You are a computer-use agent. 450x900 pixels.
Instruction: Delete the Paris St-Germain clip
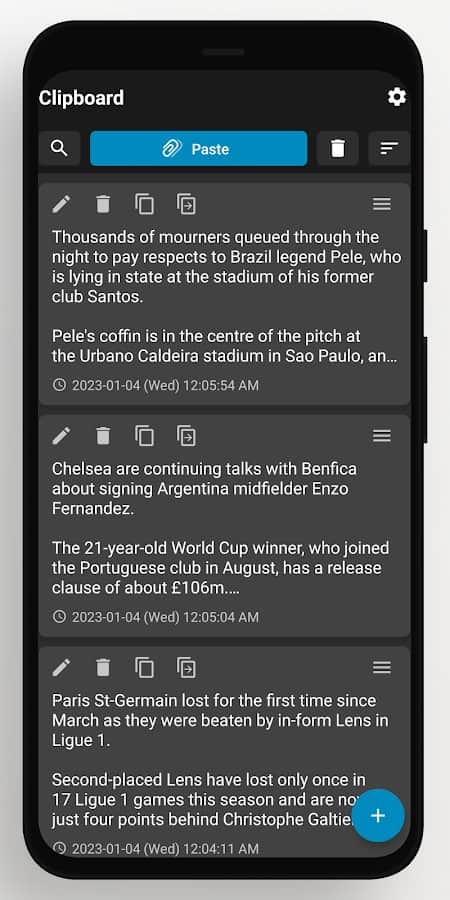pos(103,668)
